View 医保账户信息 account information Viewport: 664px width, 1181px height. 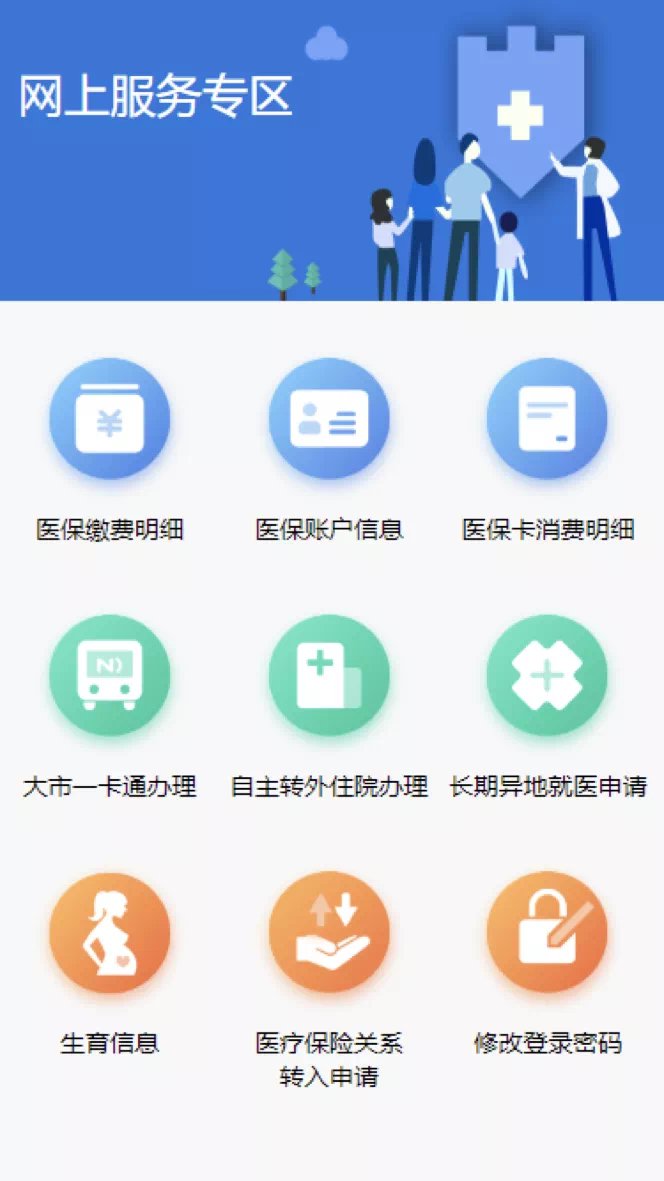[329, 420]
